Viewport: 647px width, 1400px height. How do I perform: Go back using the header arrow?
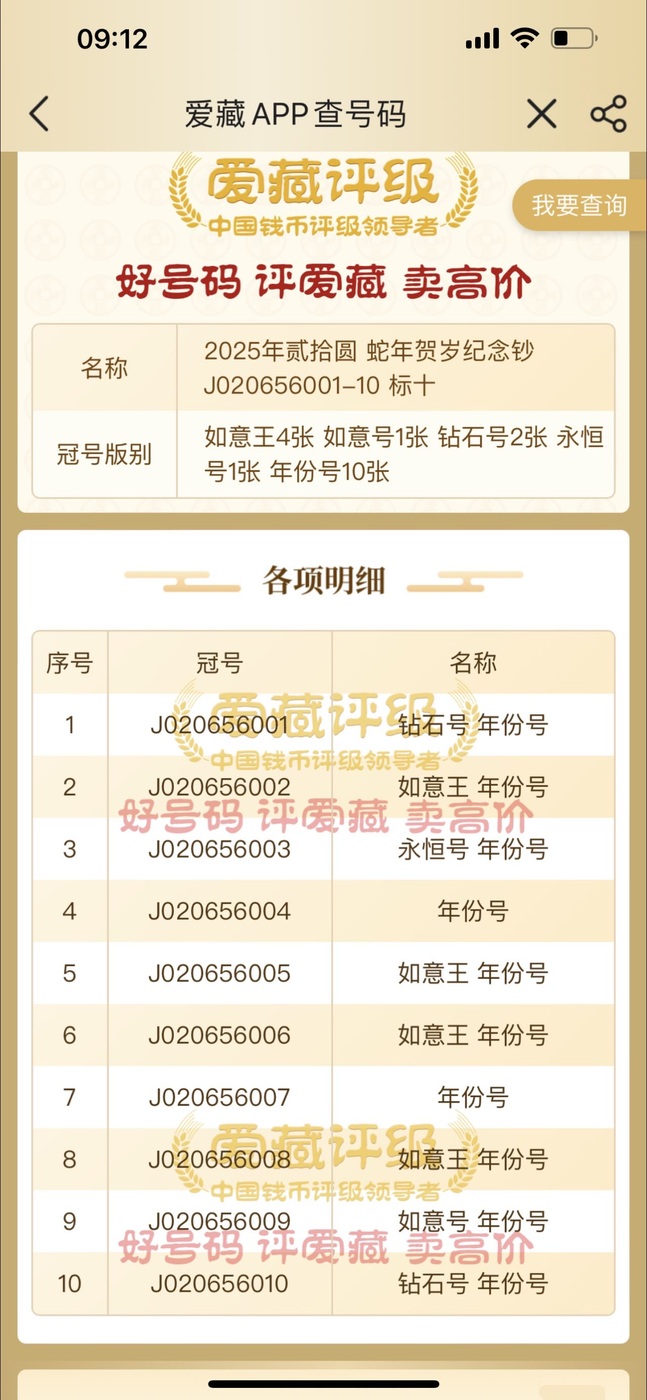(x=39, y=114)
